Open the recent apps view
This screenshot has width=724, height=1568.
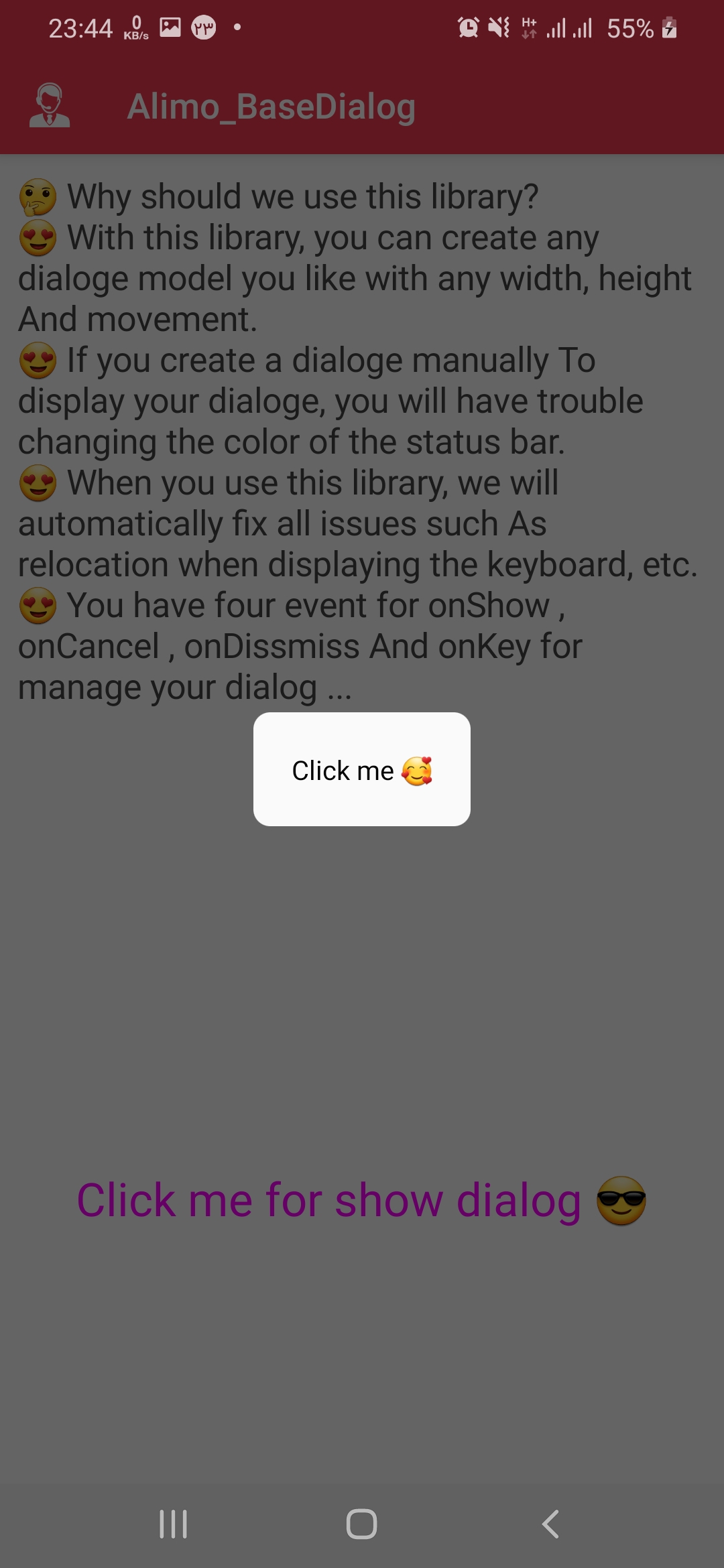[x=173, y=1524]
